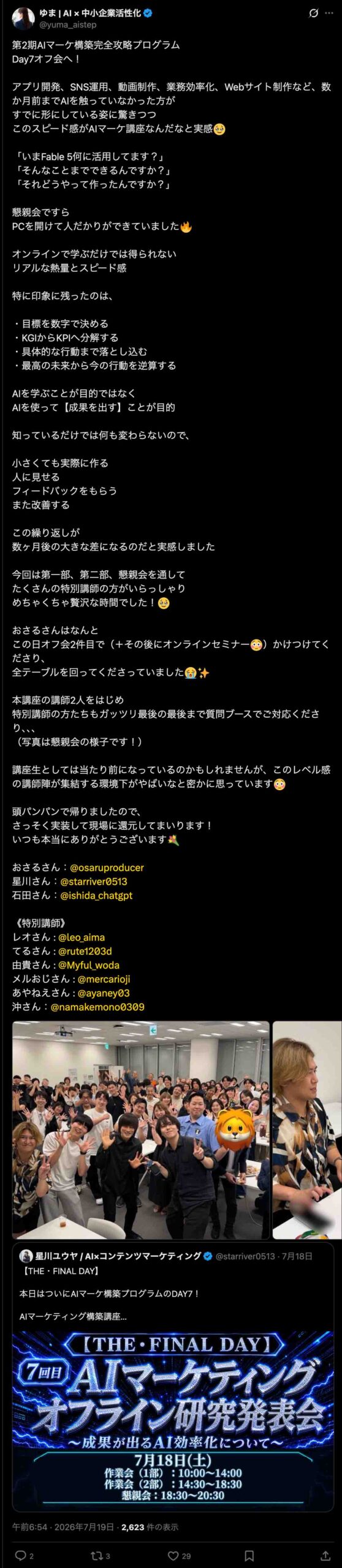This screenshot has width=342, height=1568.
Task: Open the @osaruproducer mention
Action: (107, 867)
